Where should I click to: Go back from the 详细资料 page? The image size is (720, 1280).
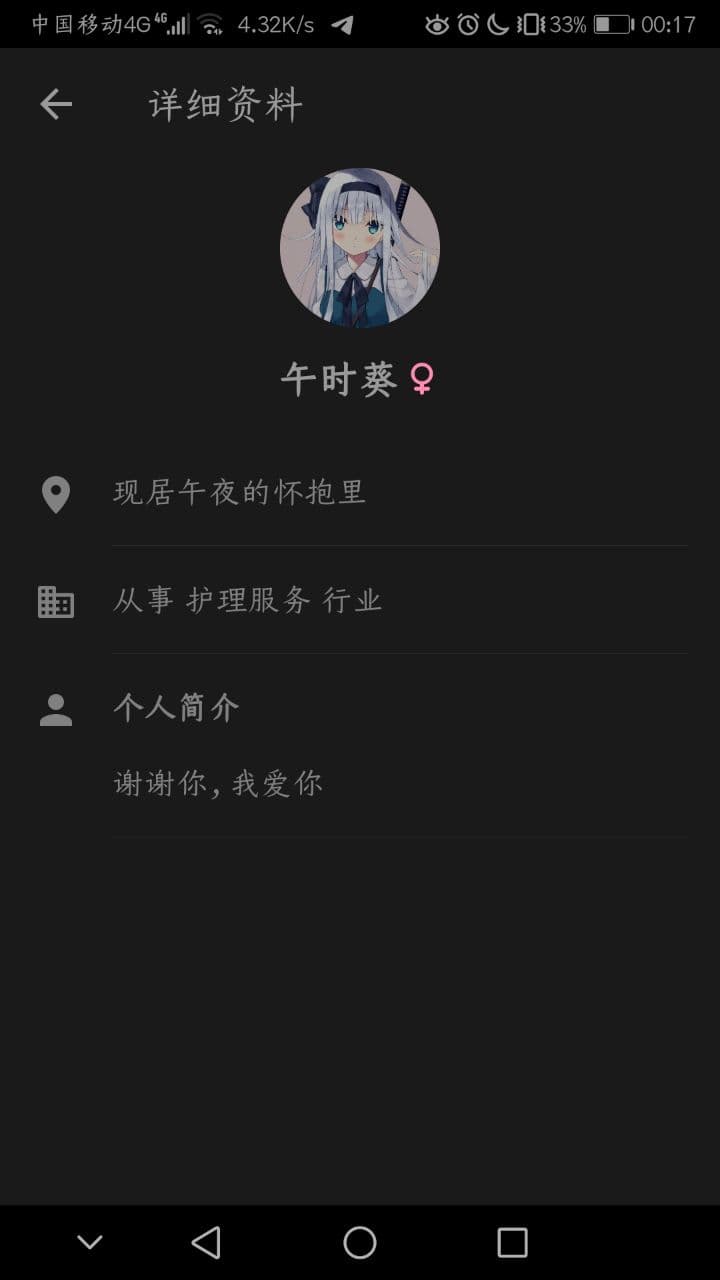pos(56,104)
